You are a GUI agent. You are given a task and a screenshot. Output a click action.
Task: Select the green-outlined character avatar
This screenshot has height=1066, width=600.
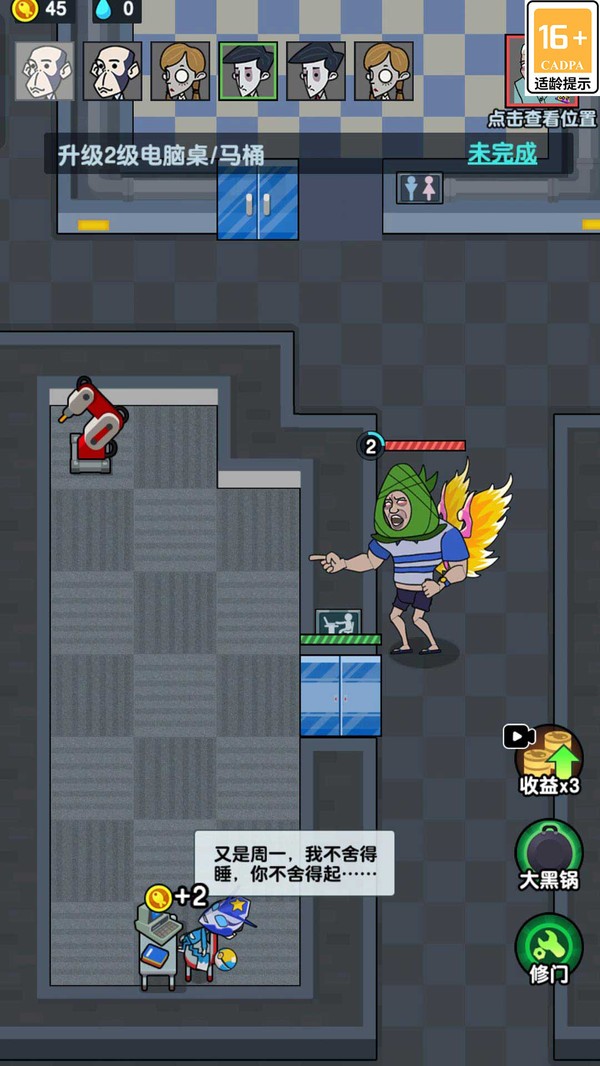tap(248, 70)
